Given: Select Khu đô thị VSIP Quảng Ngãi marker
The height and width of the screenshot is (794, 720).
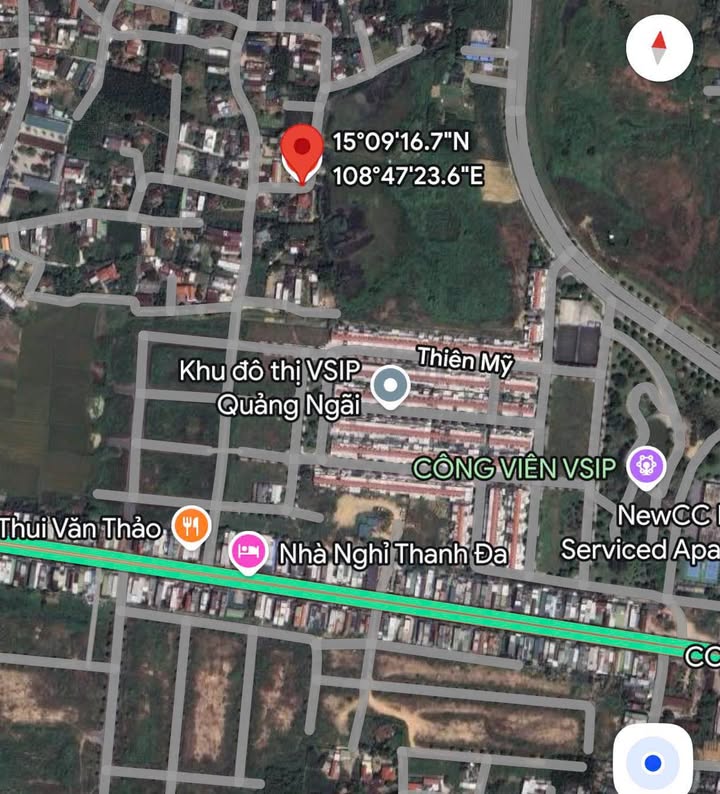Looking at the screenshot, I should (x=389, y=385).
